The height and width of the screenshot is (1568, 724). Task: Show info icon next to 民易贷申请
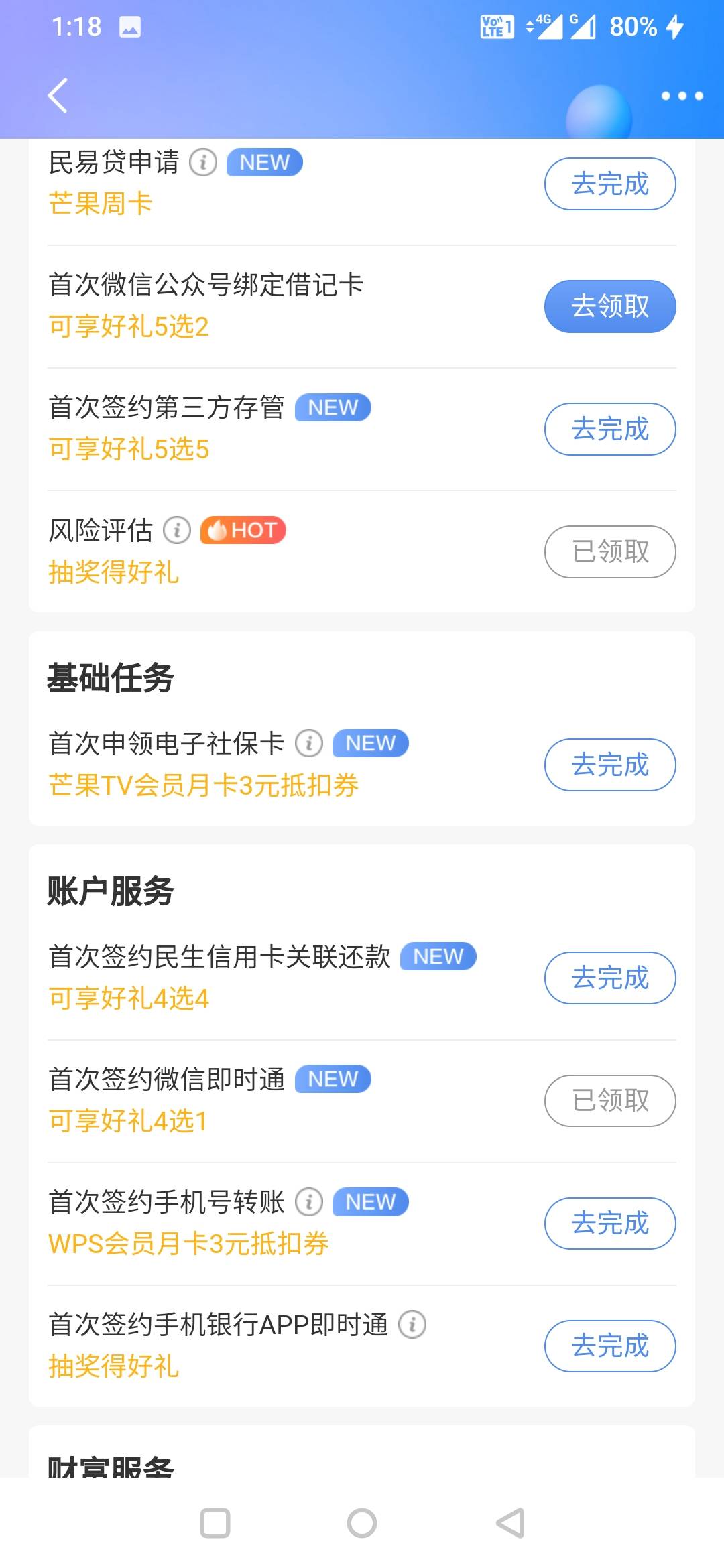click(x=203, y=162)
